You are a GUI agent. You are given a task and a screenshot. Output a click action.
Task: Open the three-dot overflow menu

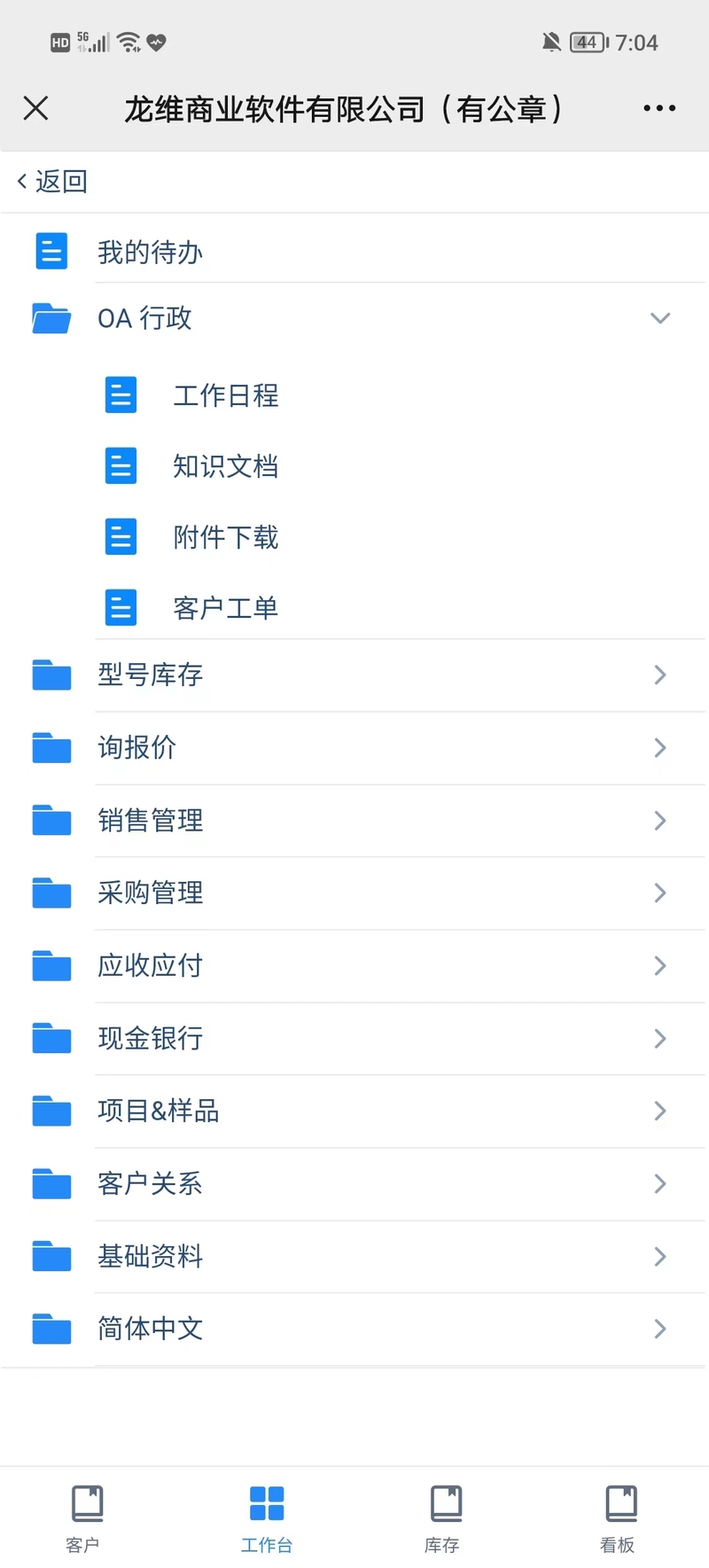[x=659, y=108]
